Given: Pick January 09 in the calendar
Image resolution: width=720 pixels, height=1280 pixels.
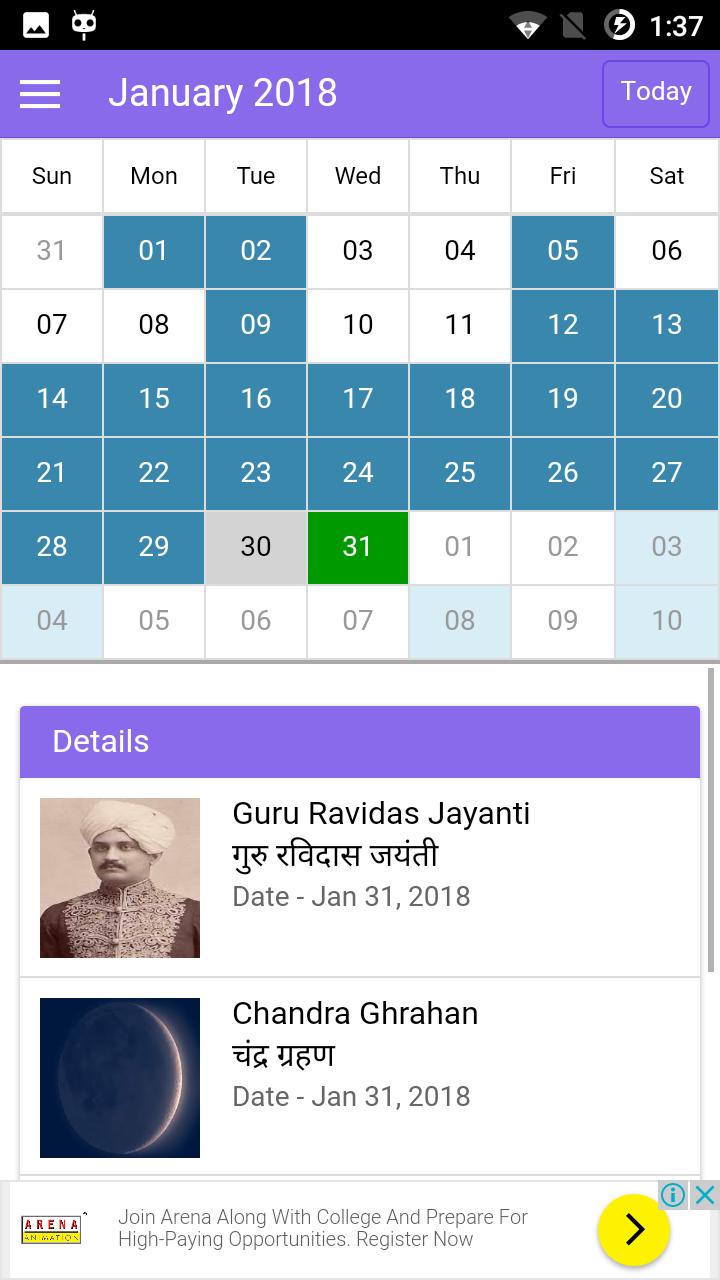Looking at the screenshot, I should [x=256, y=325].
